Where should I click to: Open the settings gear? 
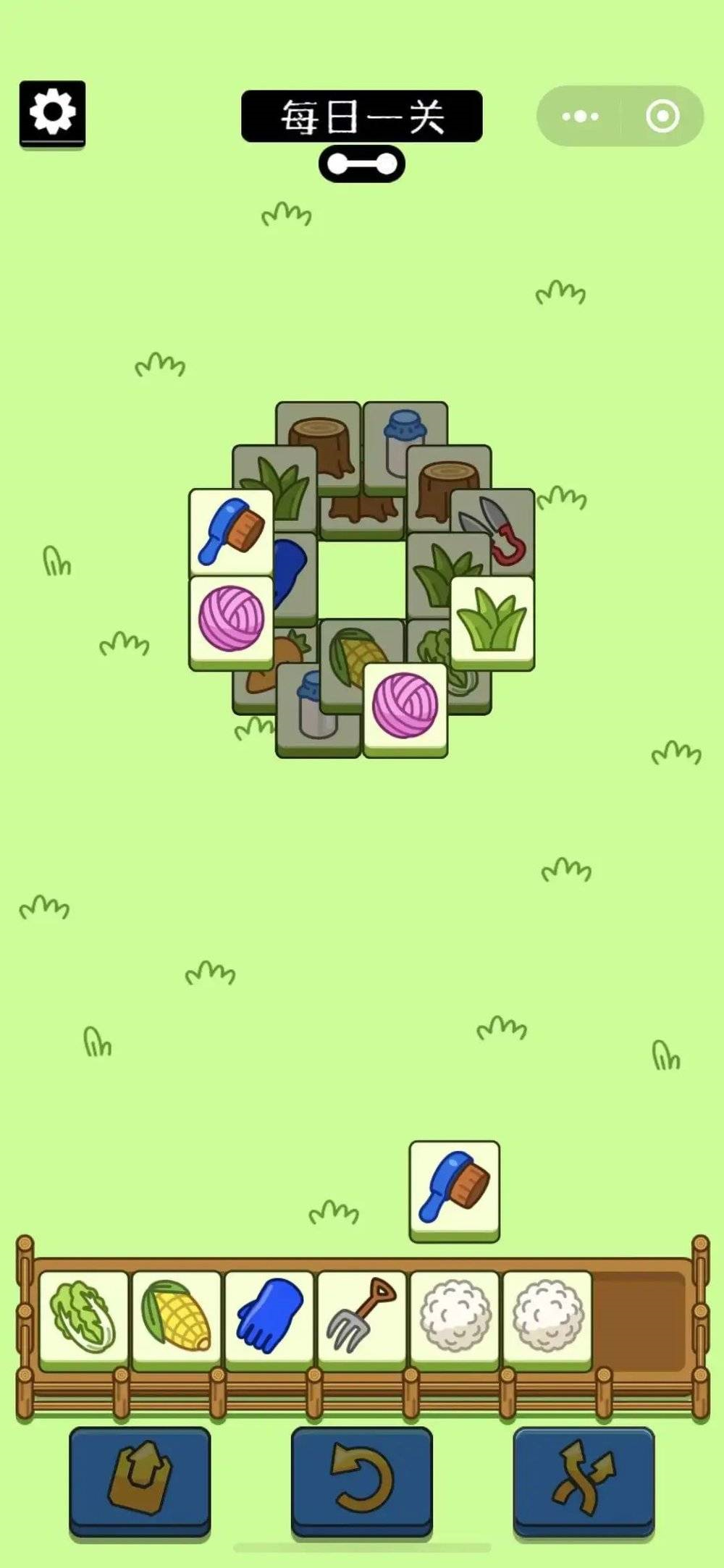(52, 113)
